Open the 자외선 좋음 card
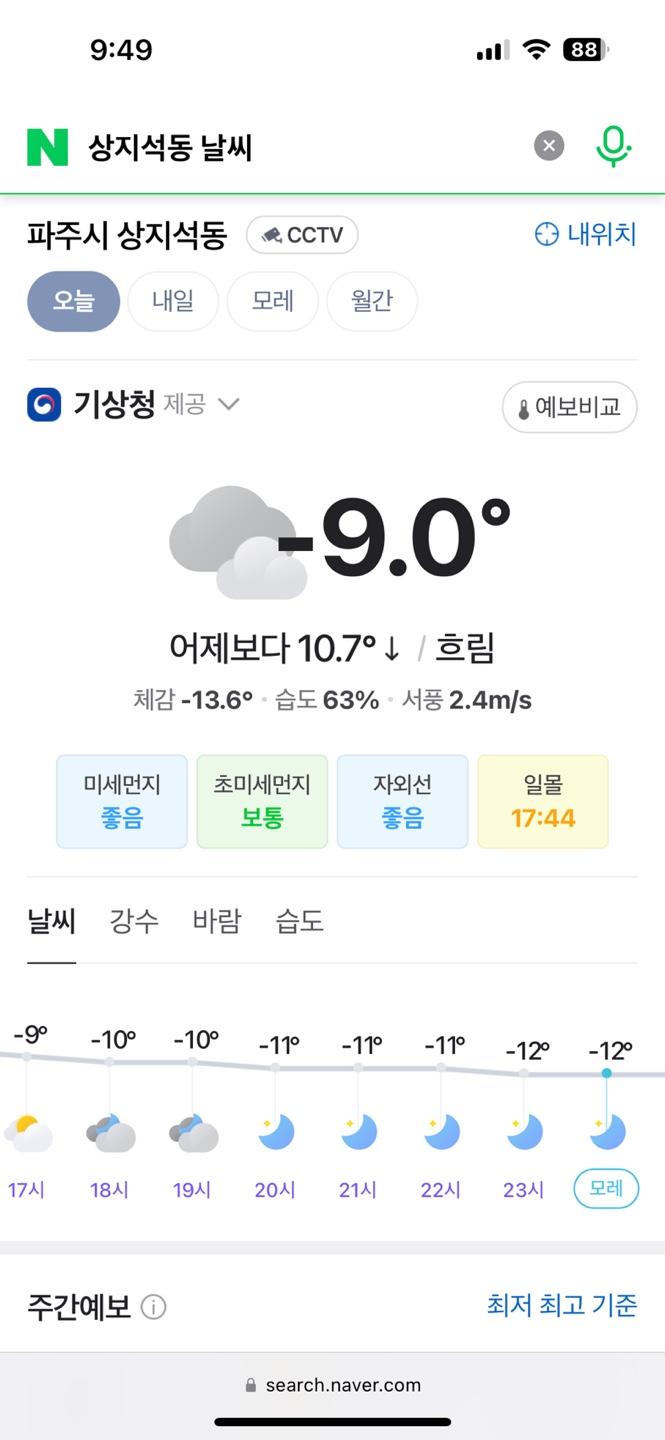 coord(402,802)
